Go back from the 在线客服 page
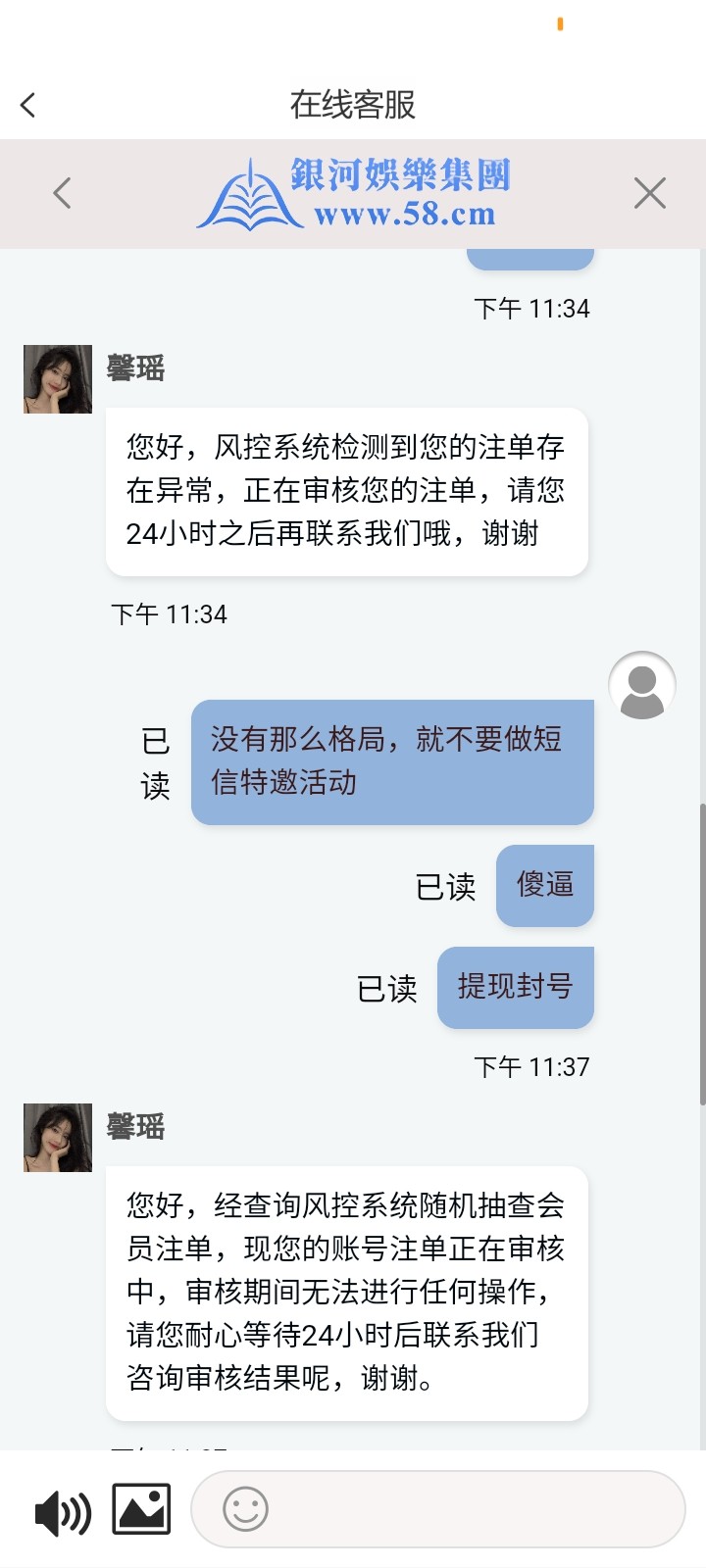This screenshot has width=706, height=1568. [28, 105]
